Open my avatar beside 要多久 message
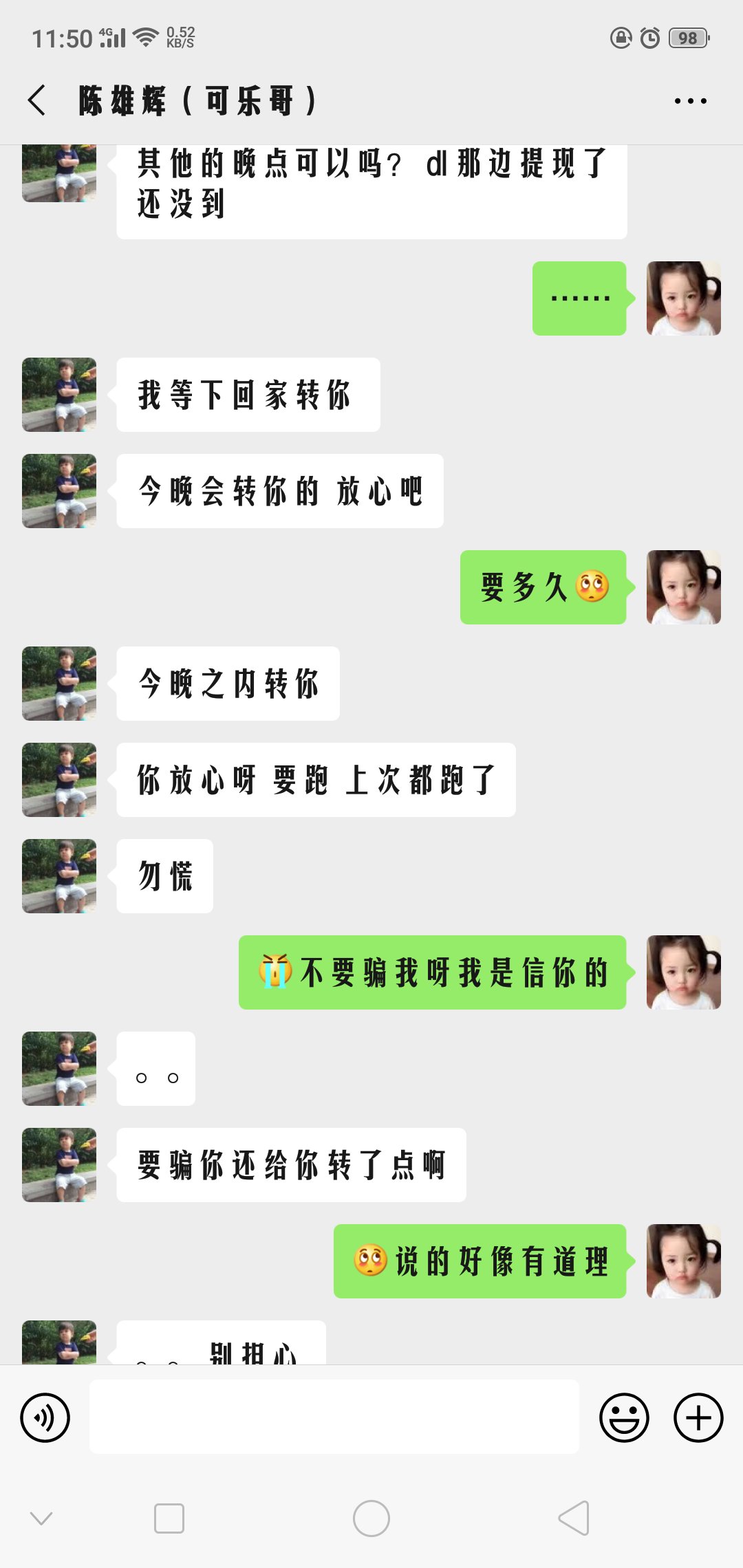The width and height of the screenshot is (743, 1568). [x=684, y=587]
